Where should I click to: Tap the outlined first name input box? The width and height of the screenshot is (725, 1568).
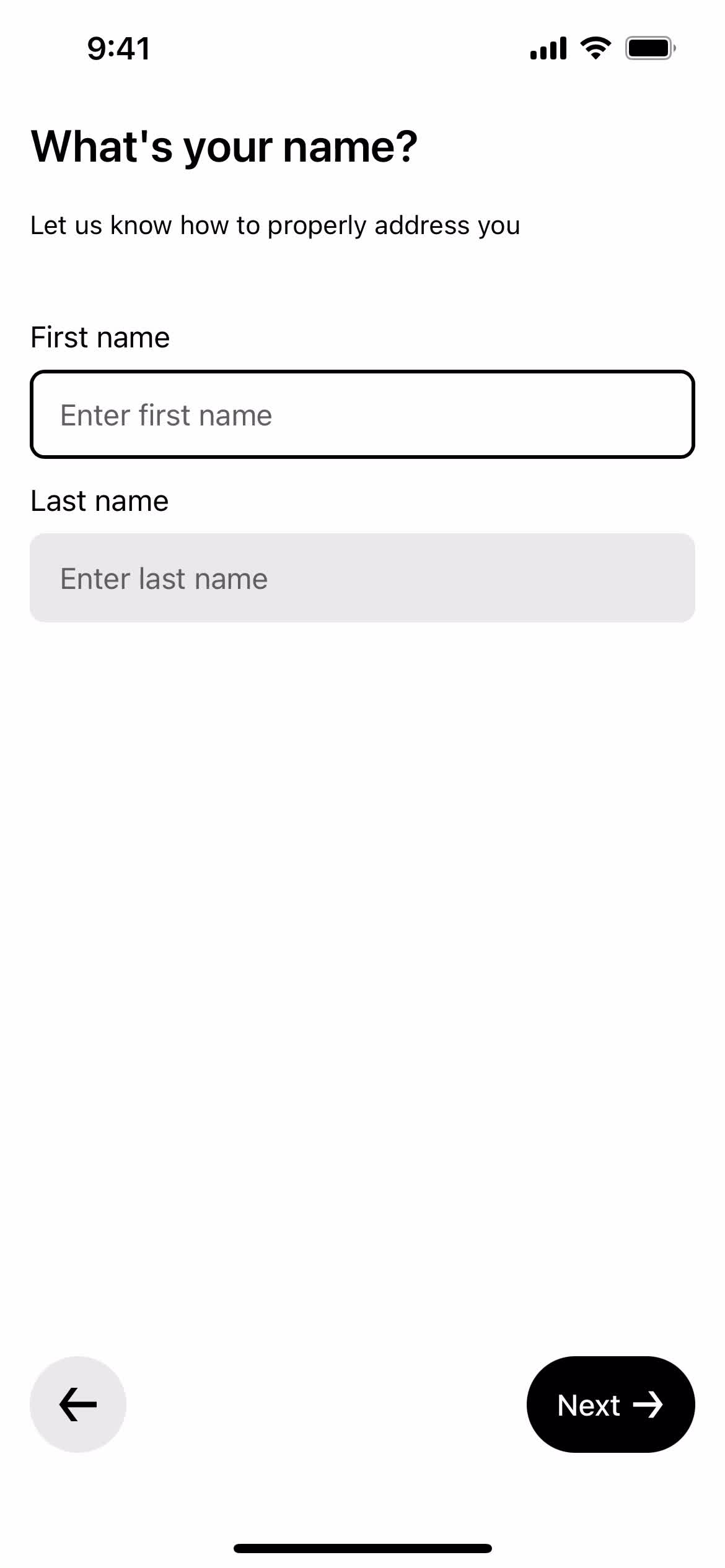362,414
